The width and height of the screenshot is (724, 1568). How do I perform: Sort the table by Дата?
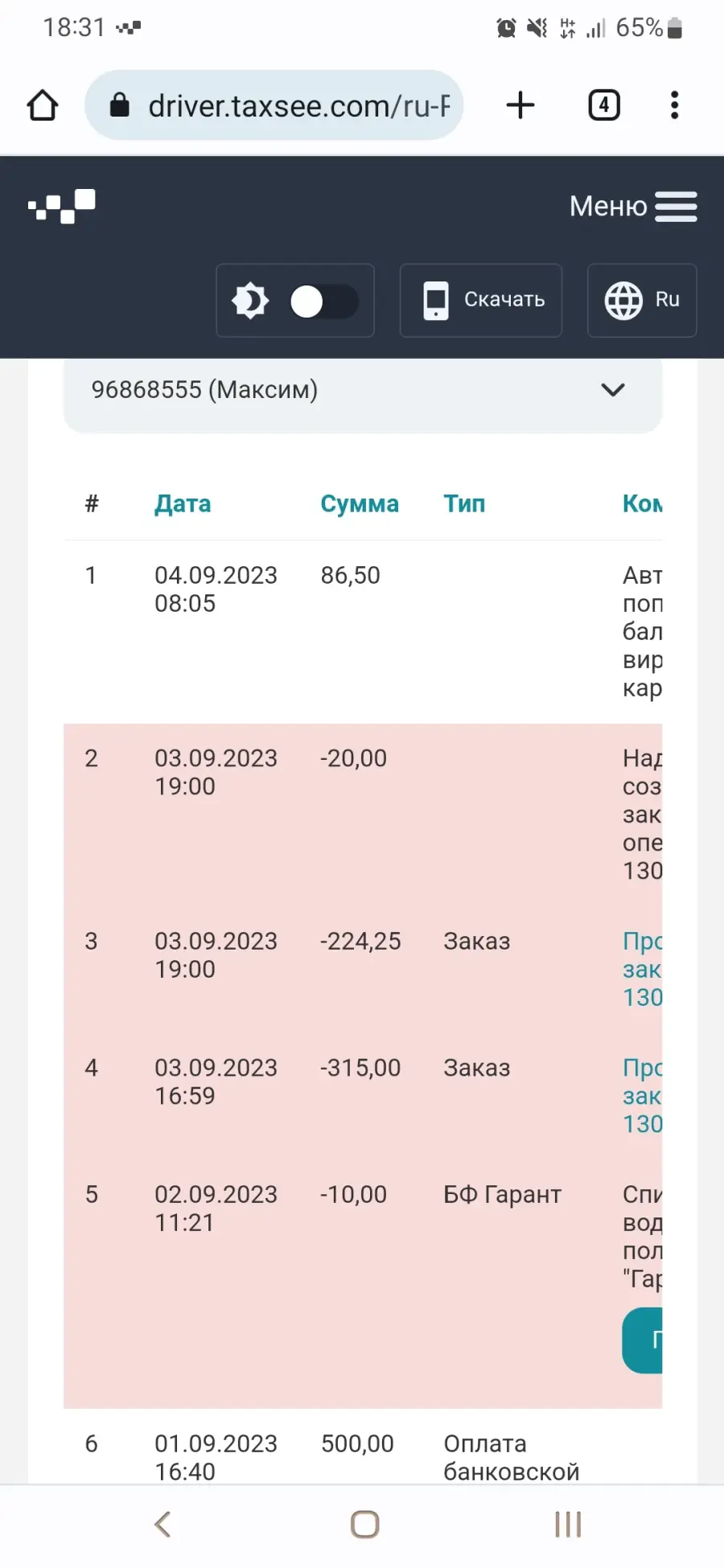coord(183,504)
